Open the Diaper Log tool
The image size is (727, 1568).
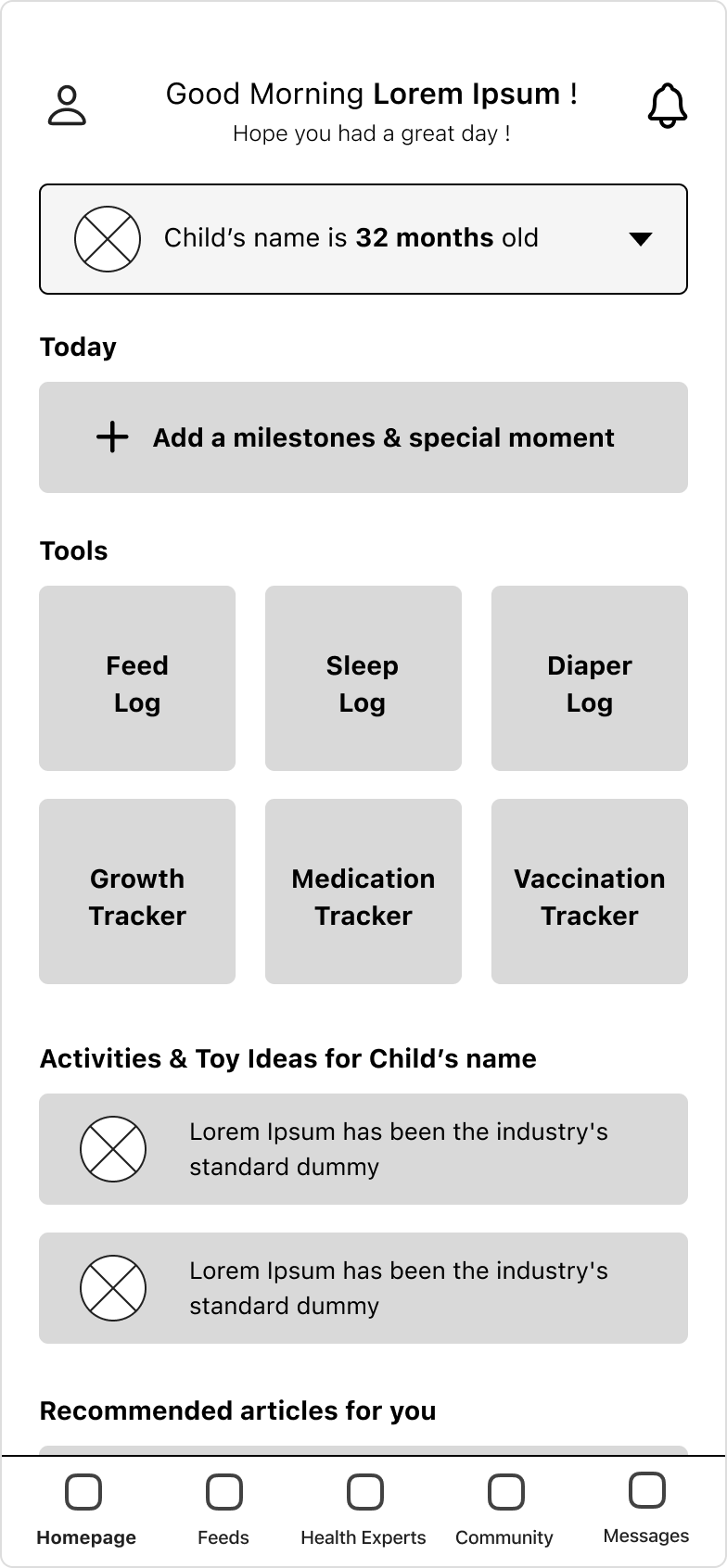pos(590,678)
